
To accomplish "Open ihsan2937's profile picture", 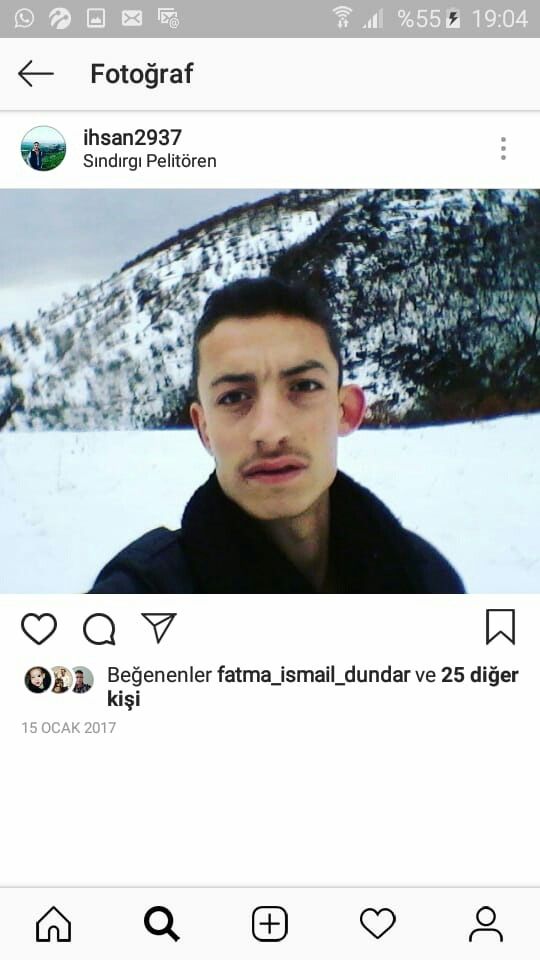I will click(43, 148).
